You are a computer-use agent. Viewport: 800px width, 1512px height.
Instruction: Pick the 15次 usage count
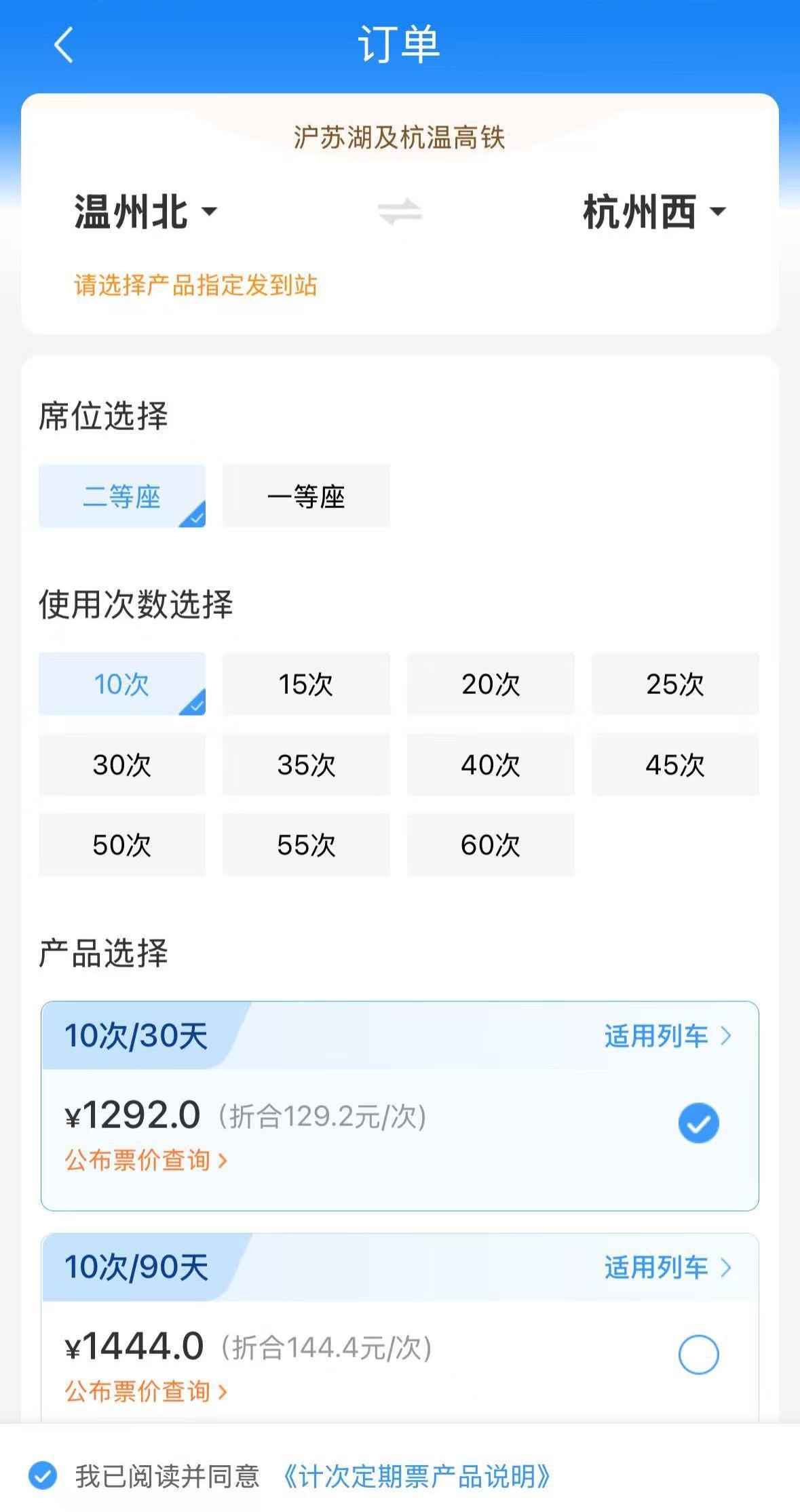pos(306,684)
